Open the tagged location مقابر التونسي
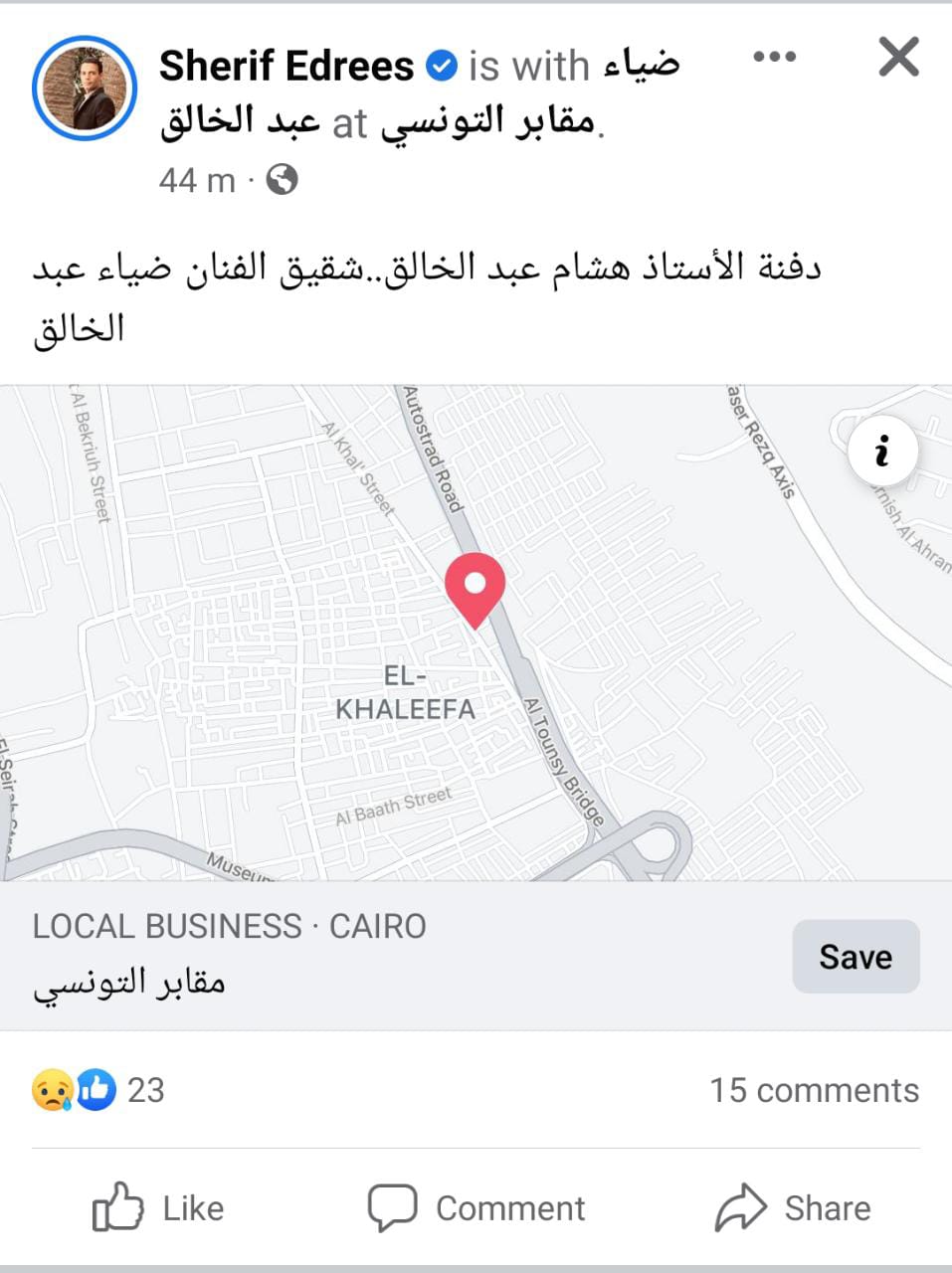 pyautogui.click(x=487, y=124)
